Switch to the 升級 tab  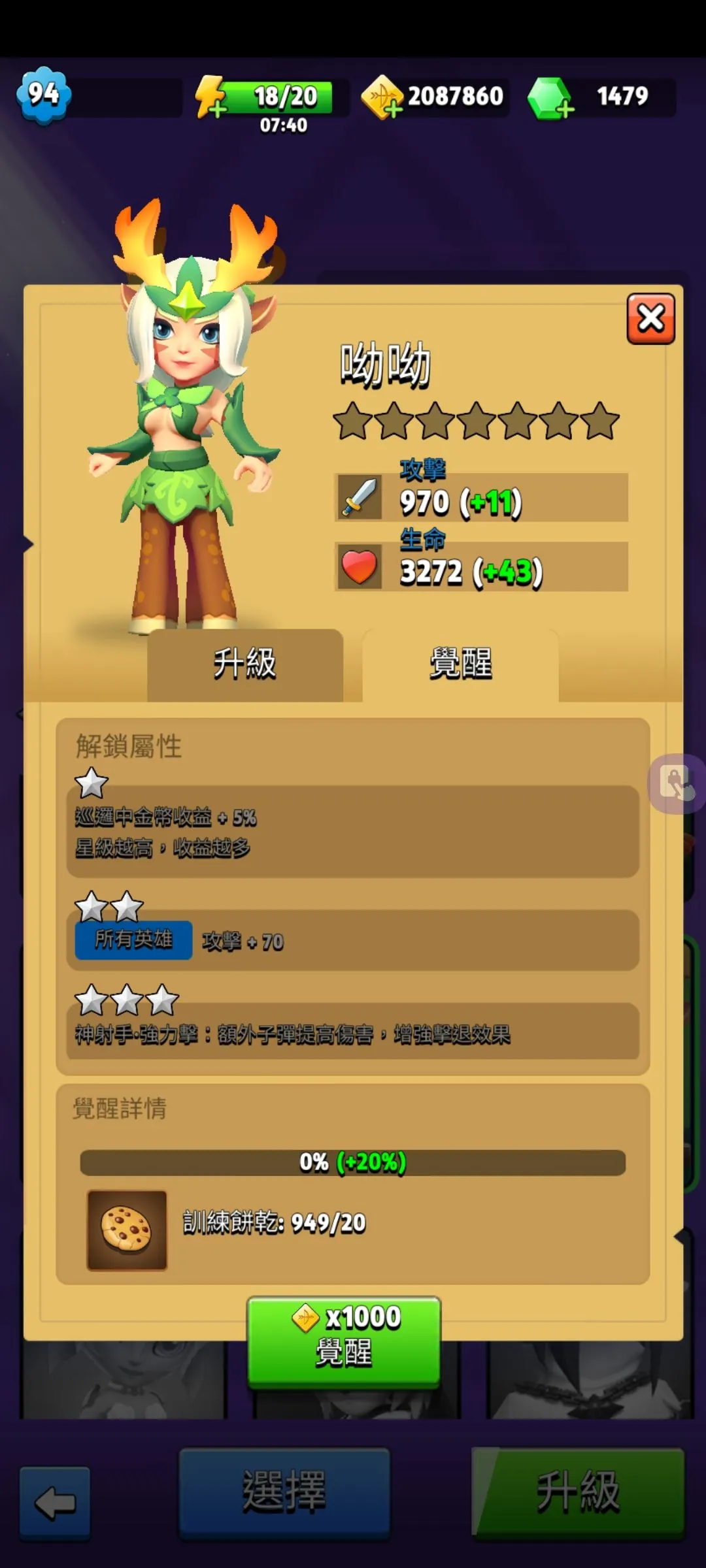(x=245, y=665)
